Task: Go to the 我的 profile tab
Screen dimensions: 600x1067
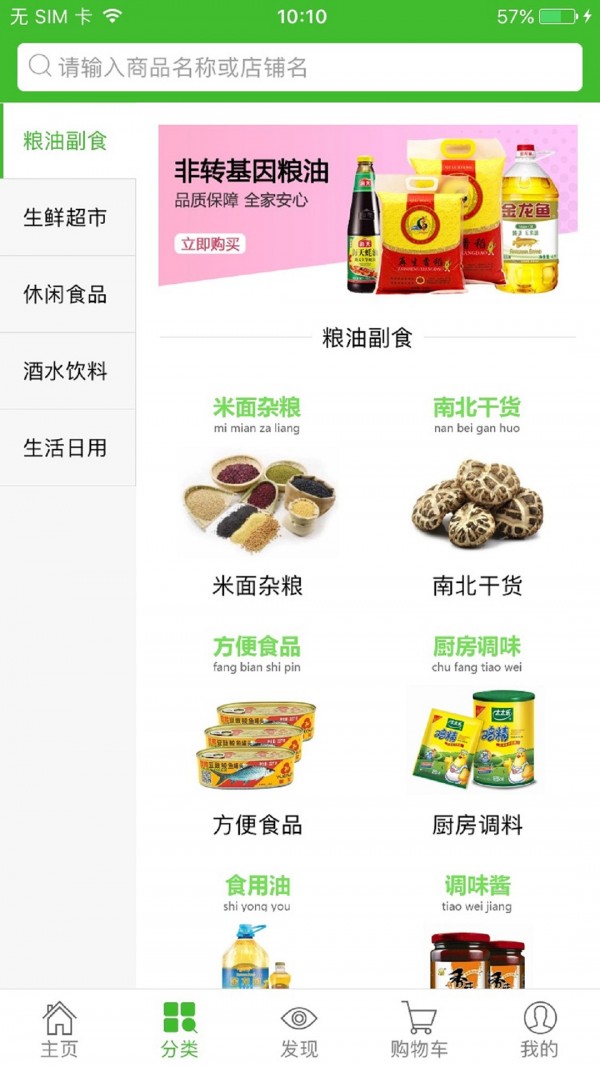Action: coord(539,1030)
